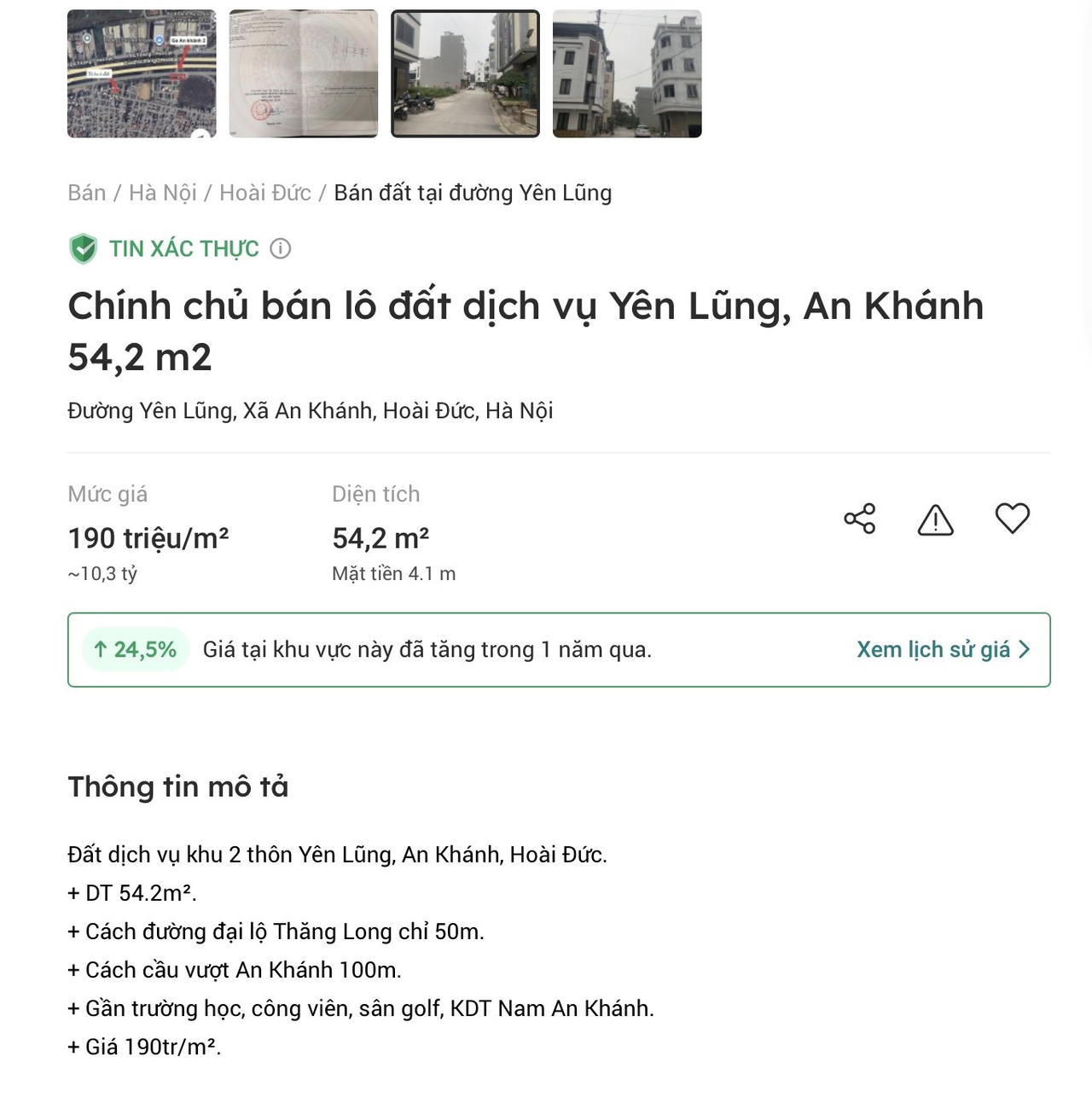This screenshot has height=1097, width=1092.
Task: Show info about Tin xác thực badge
Action: (x=281, y=248)
